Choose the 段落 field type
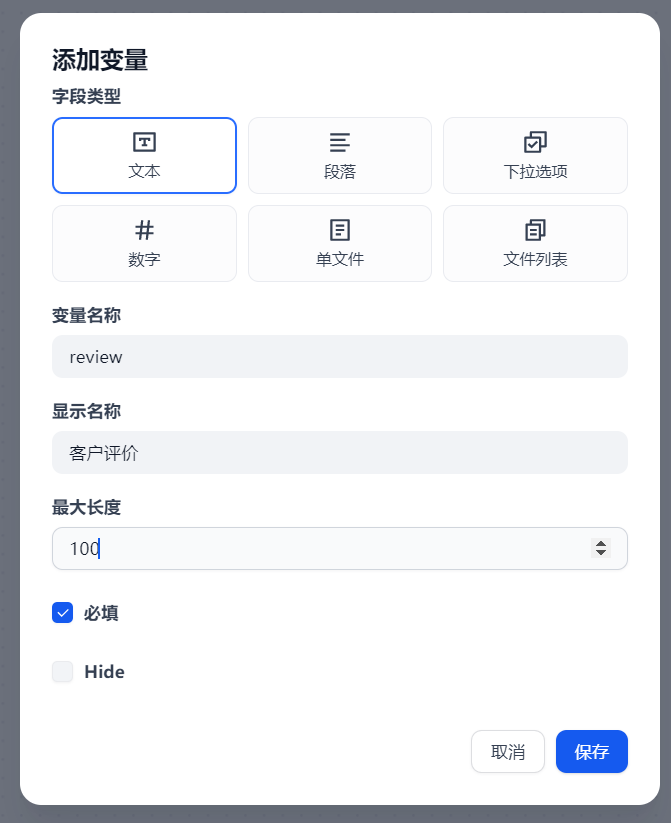This screenshot has height=823, width=671. point(340,155)
